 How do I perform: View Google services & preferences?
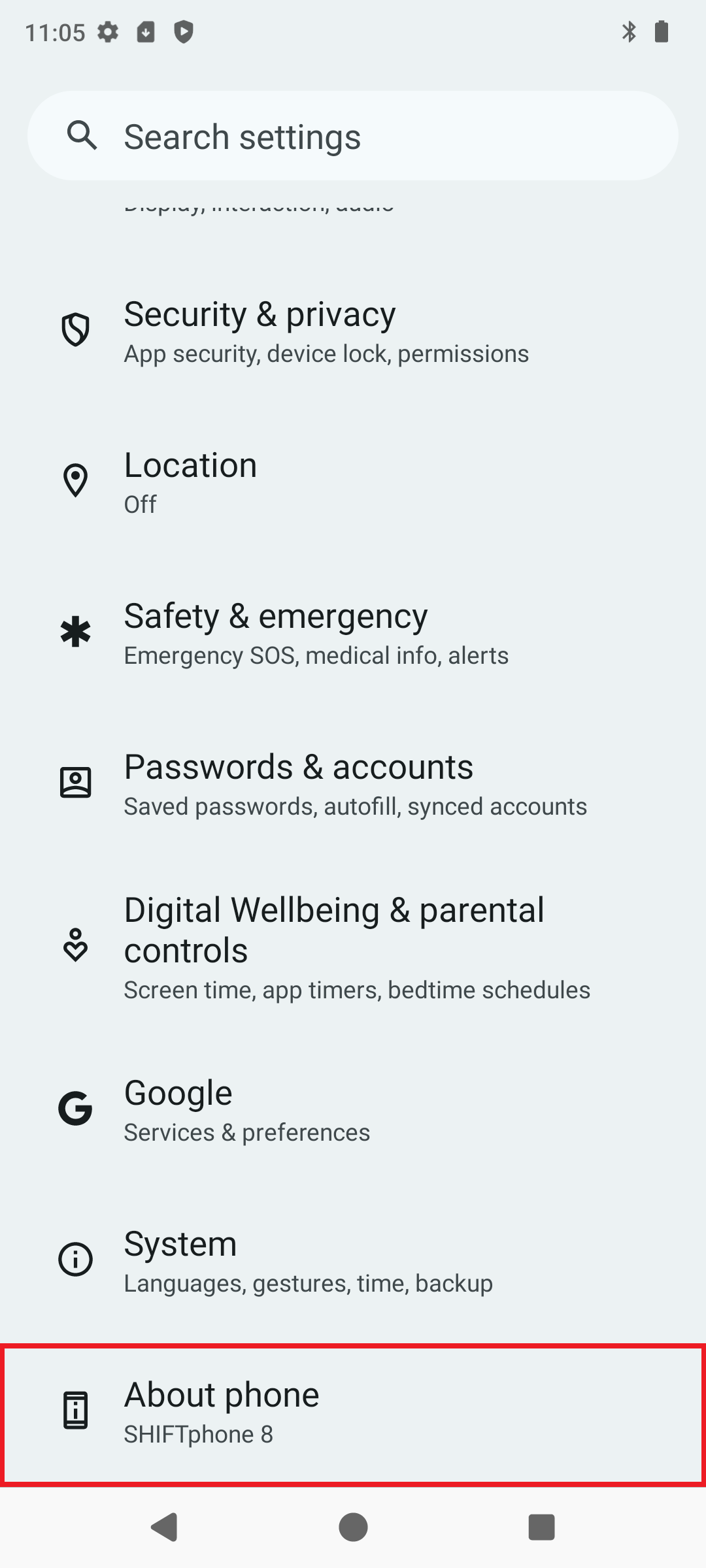point(353,1109)
